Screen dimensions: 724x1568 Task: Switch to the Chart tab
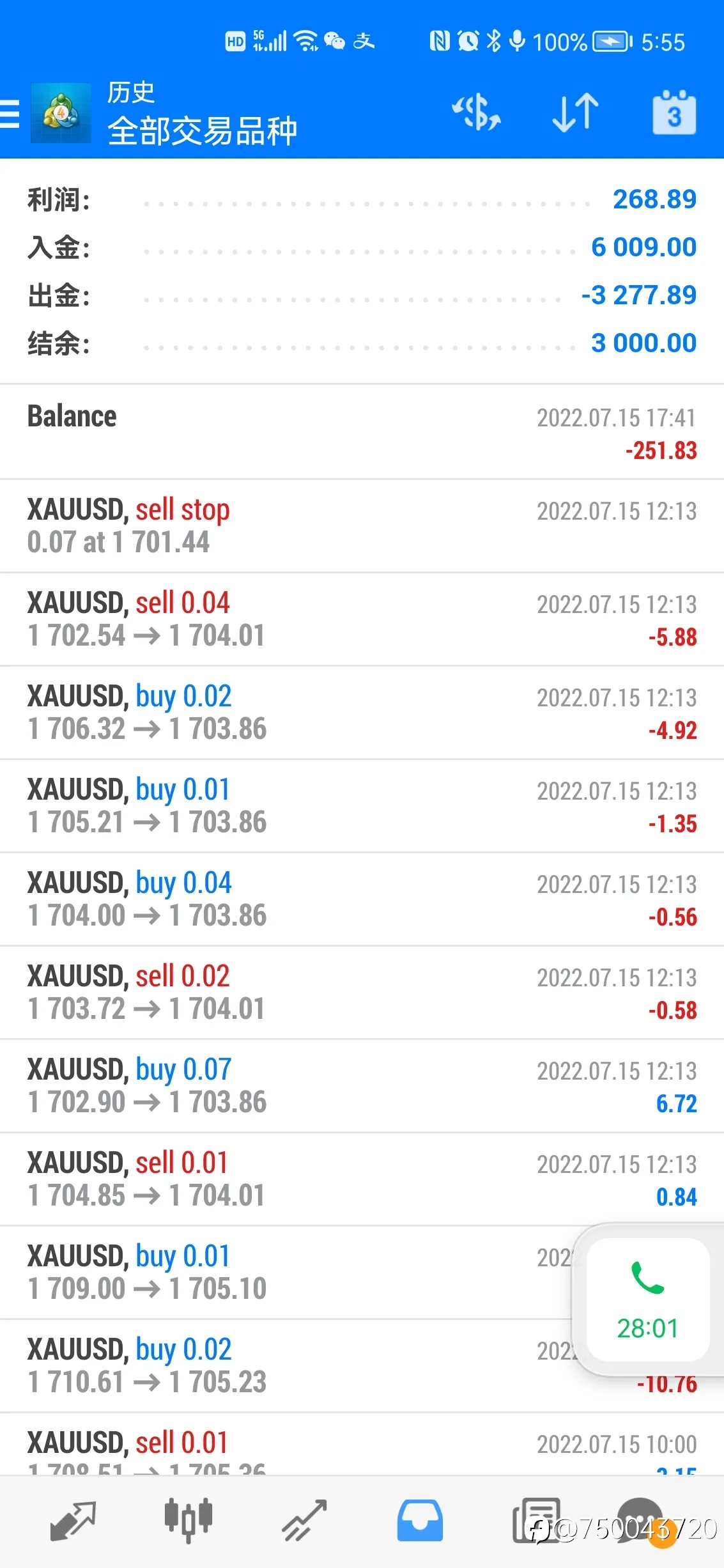point(188,1521)
